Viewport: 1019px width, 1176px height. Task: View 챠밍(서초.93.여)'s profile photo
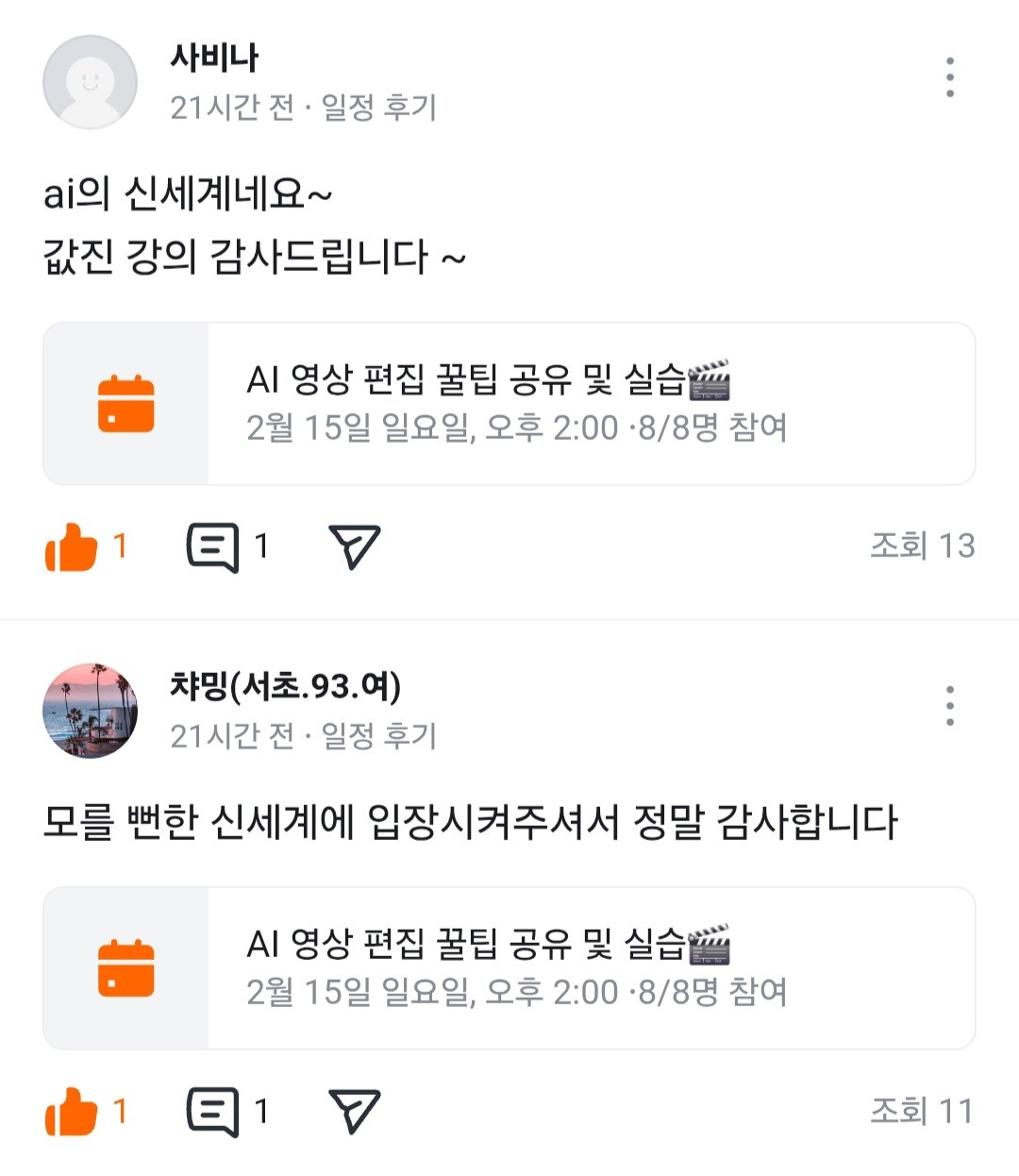tap(90, 710)
